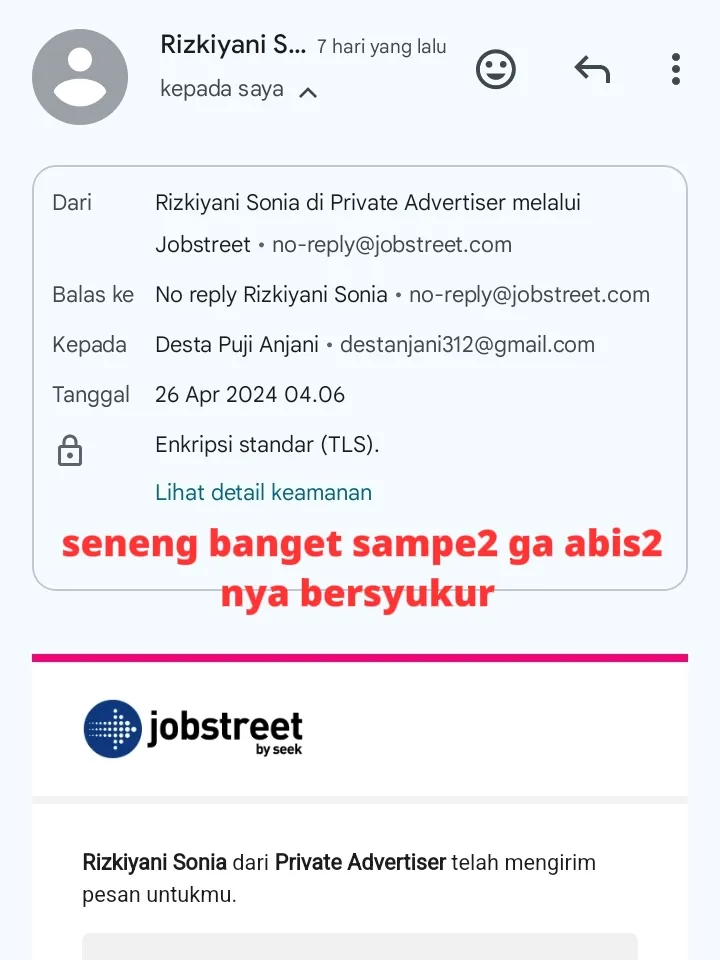Collapse the kepada saya details
This screenshot has width=720, height=960.
click(x=308, y=93)
